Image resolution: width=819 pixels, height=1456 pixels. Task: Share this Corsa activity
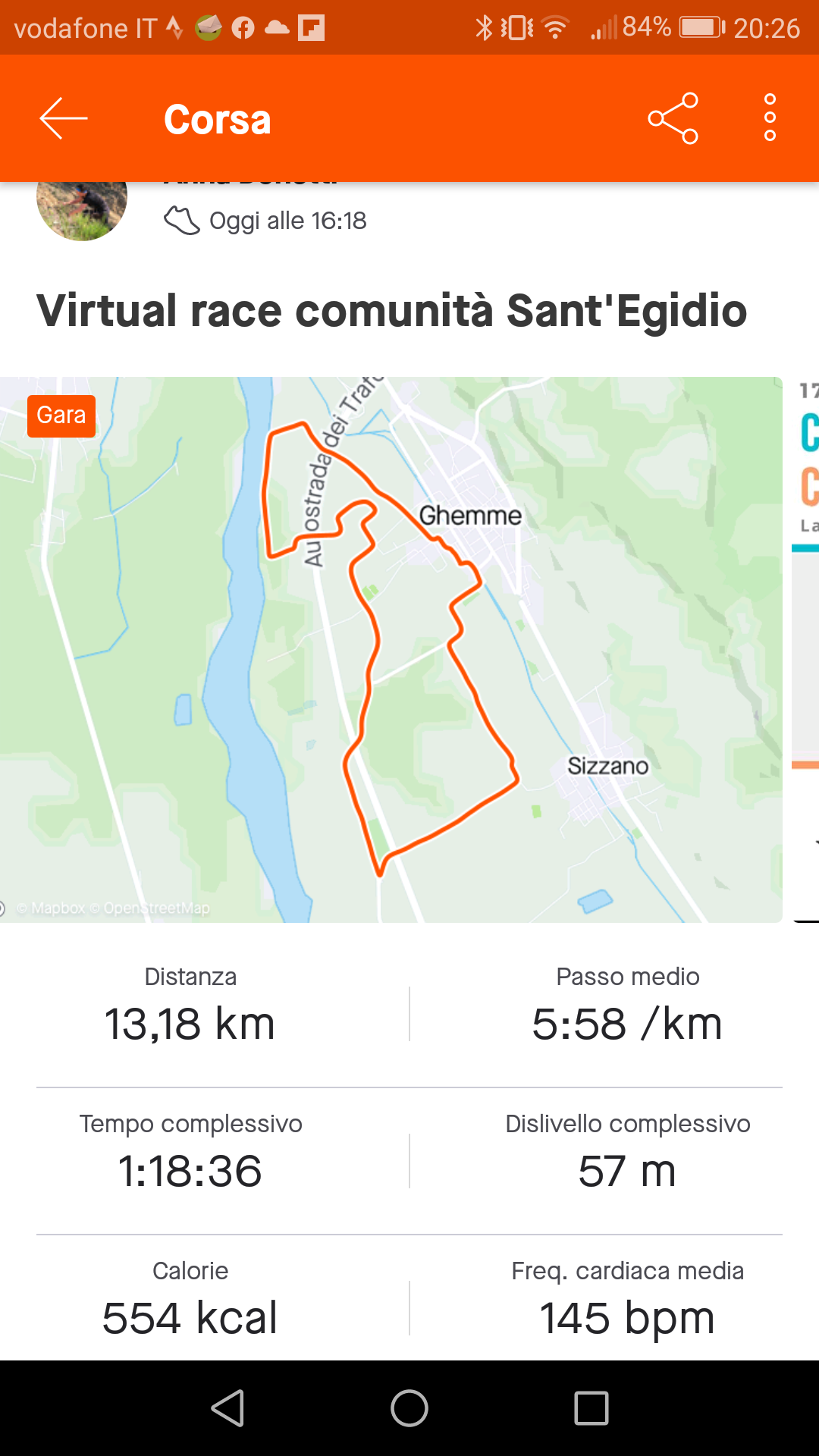(673, 118)
